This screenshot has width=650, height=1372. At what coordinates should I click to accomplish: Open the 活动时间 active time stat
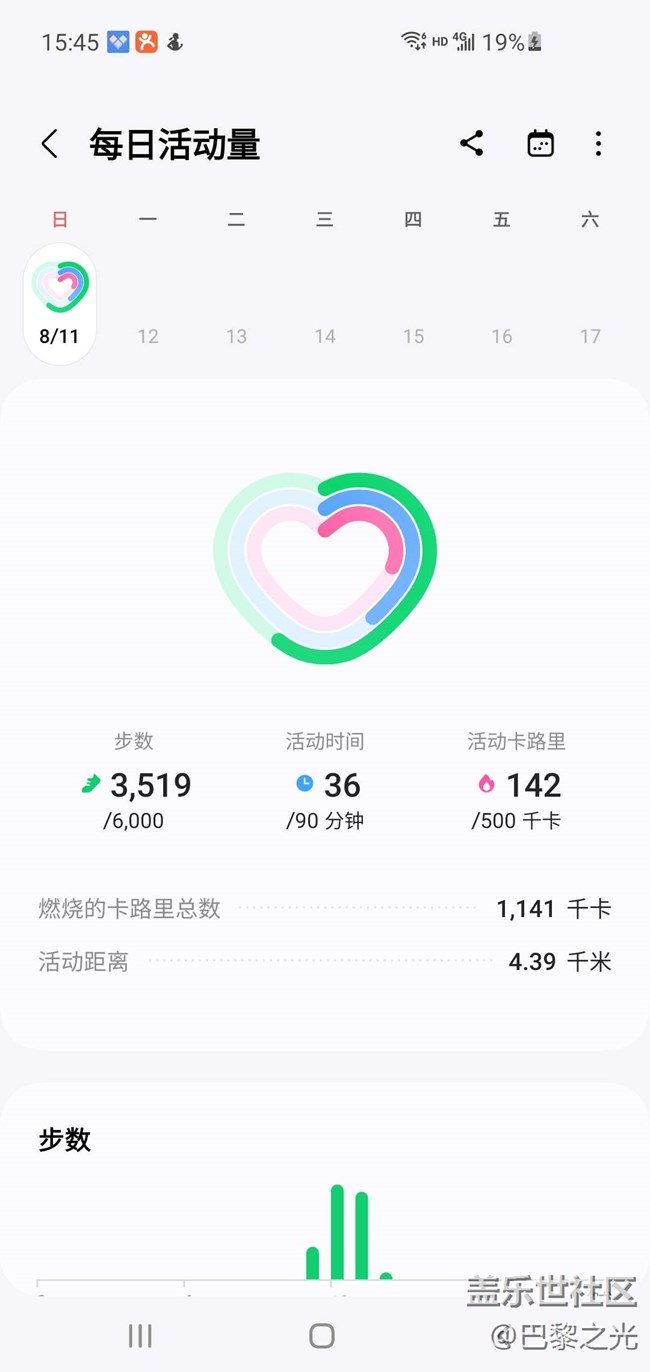coord(325,781)
